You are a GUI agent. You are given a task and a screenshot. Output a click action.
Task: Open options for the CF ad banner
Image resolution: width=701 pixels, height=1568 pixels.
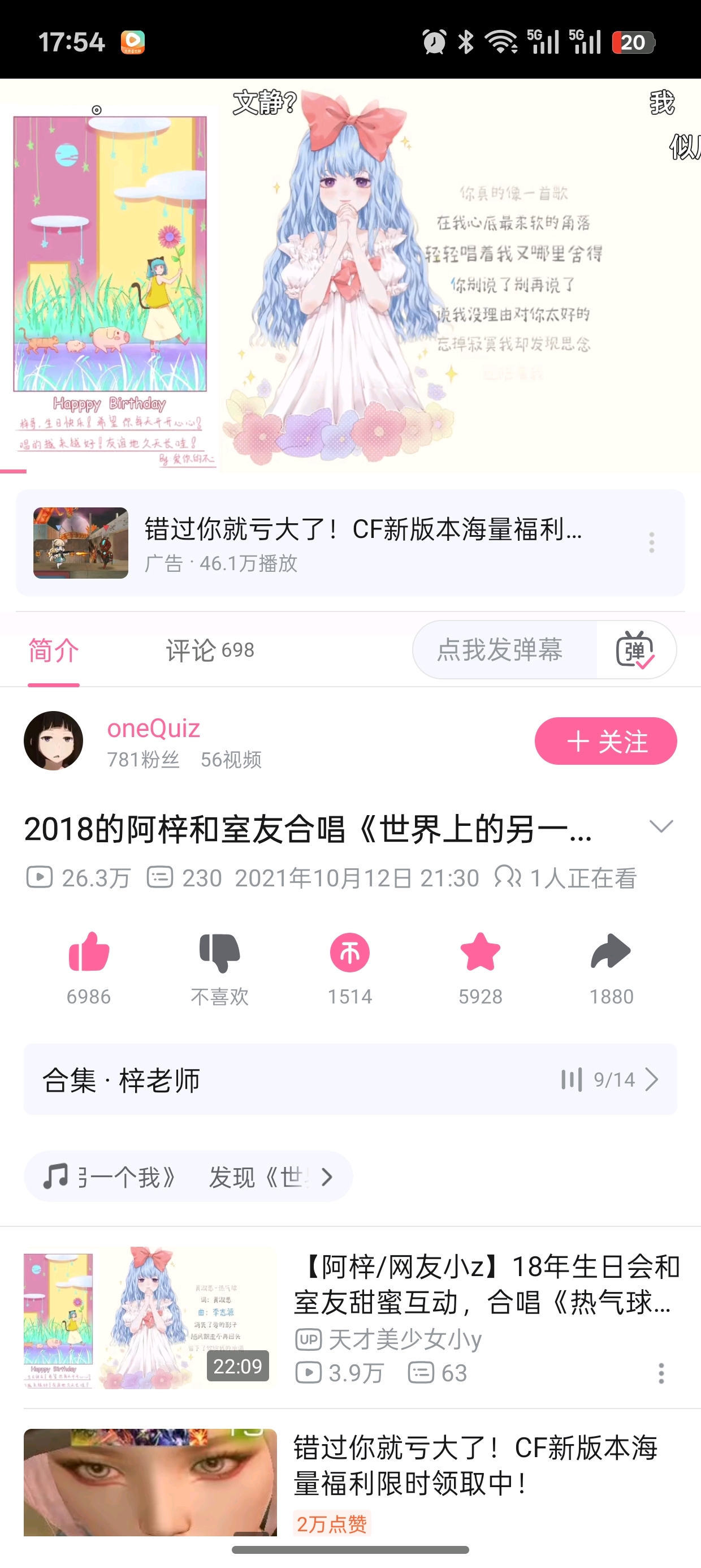tap(652, 542)
